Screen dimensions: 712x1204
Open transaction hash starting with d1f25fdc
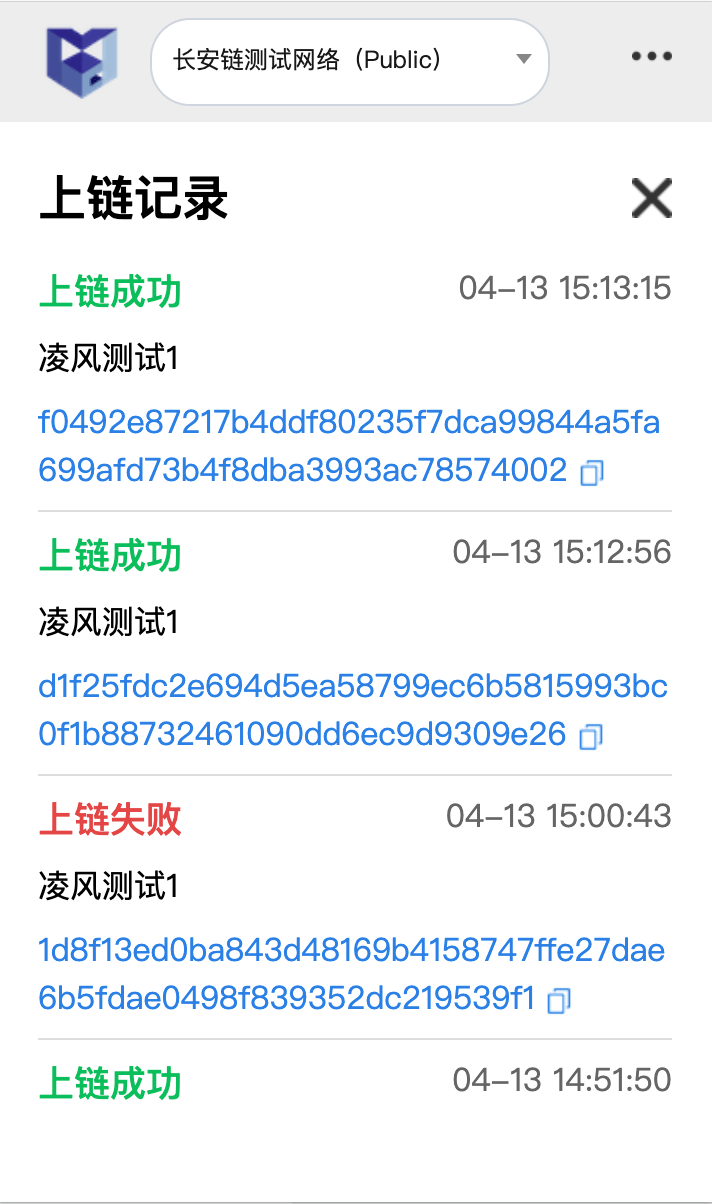[x=352, y=688]
